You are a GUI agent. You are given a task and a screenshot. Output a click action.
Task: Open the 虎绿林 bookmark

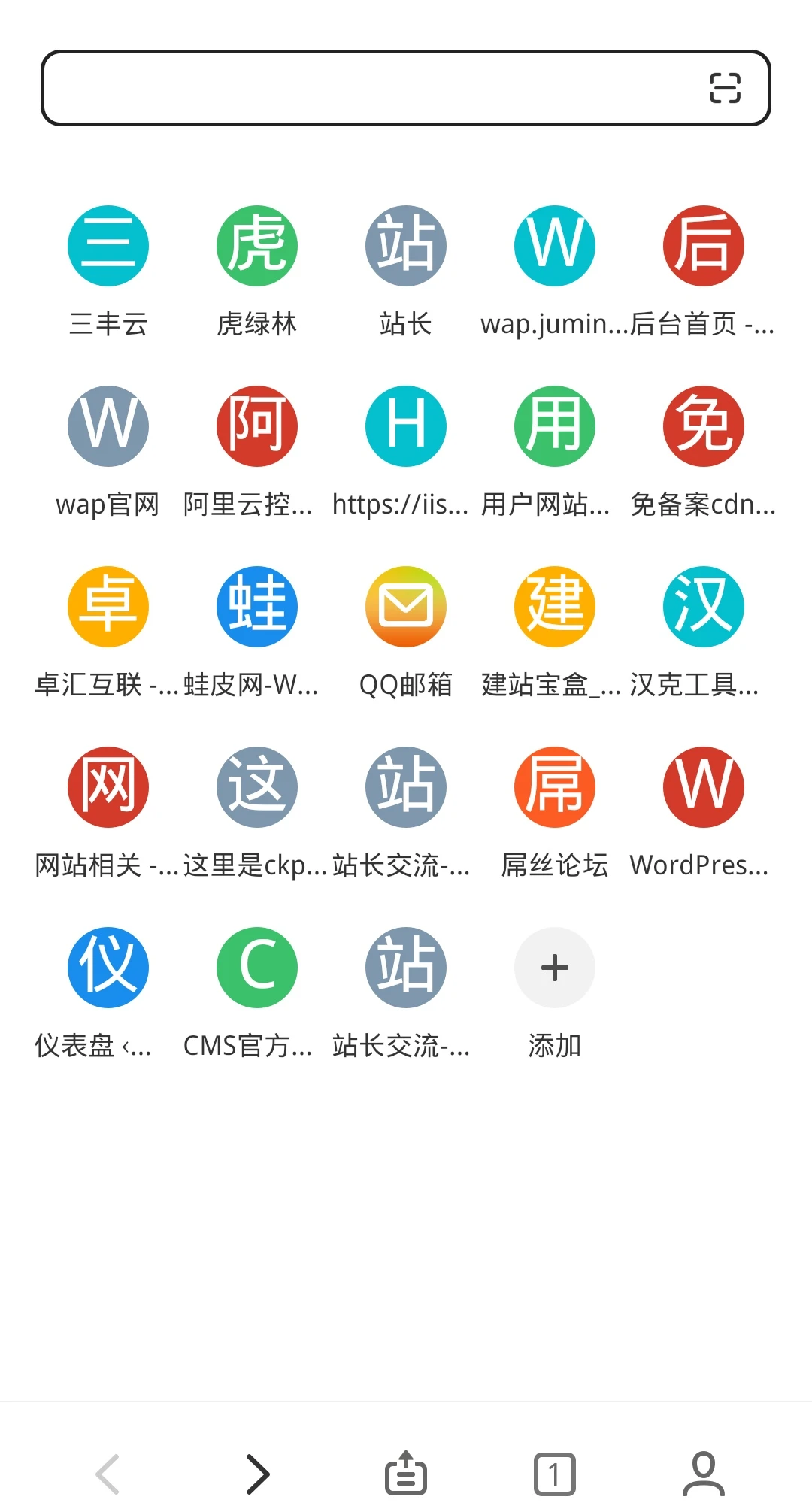click(x=257, y=246)
